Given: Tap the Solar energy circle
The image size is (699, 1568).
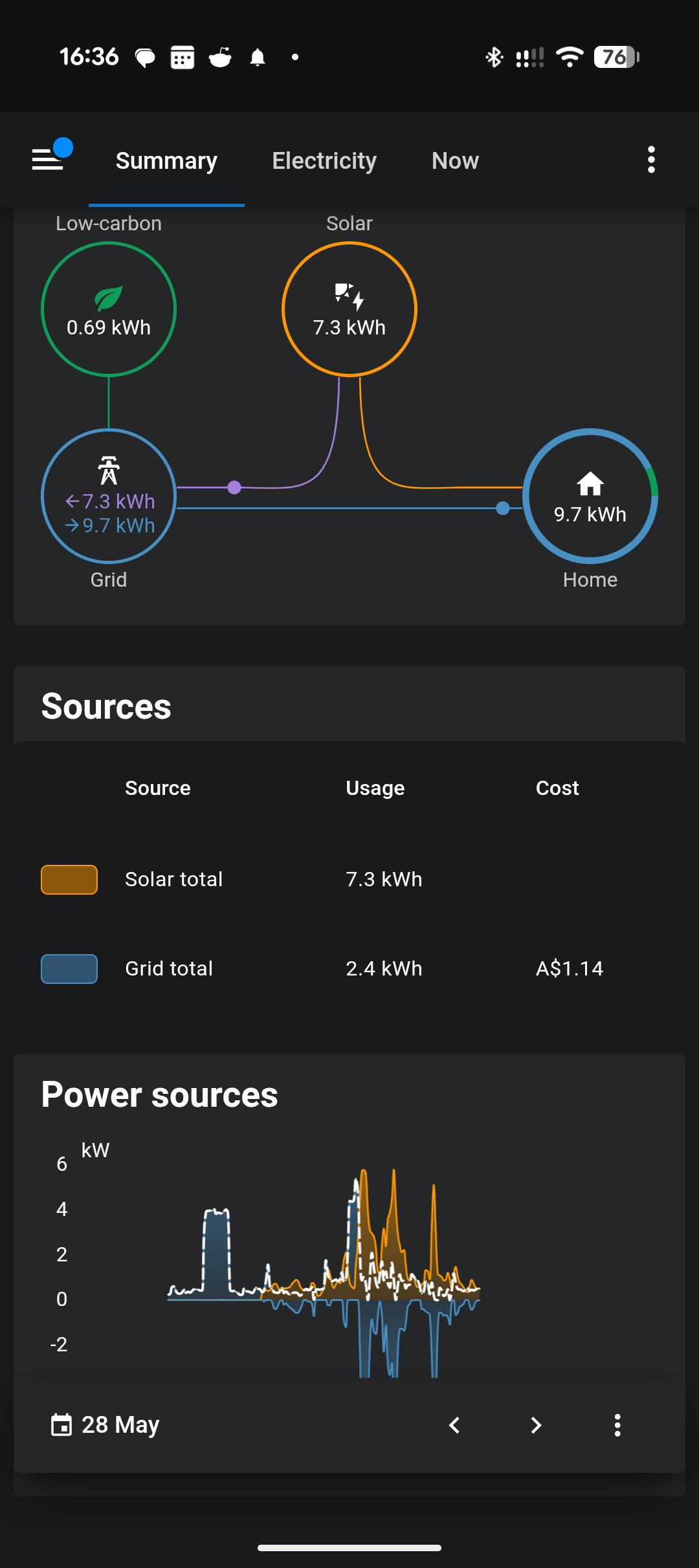Looking at the screenshot, I should (x=349, y=309).
